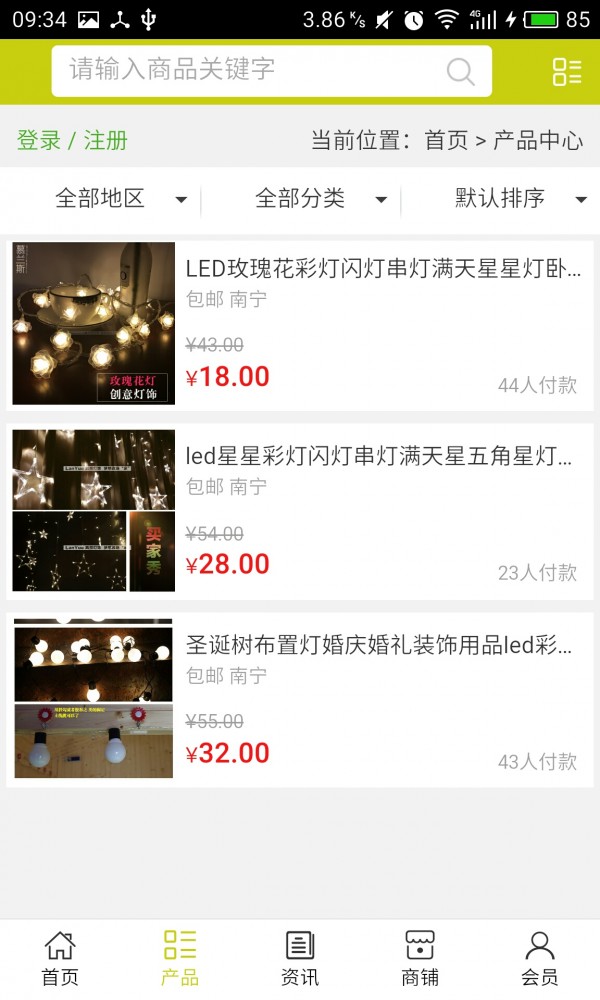
Task: Go to 首页 in the breadcrumb
Action: tap(446, 140)
